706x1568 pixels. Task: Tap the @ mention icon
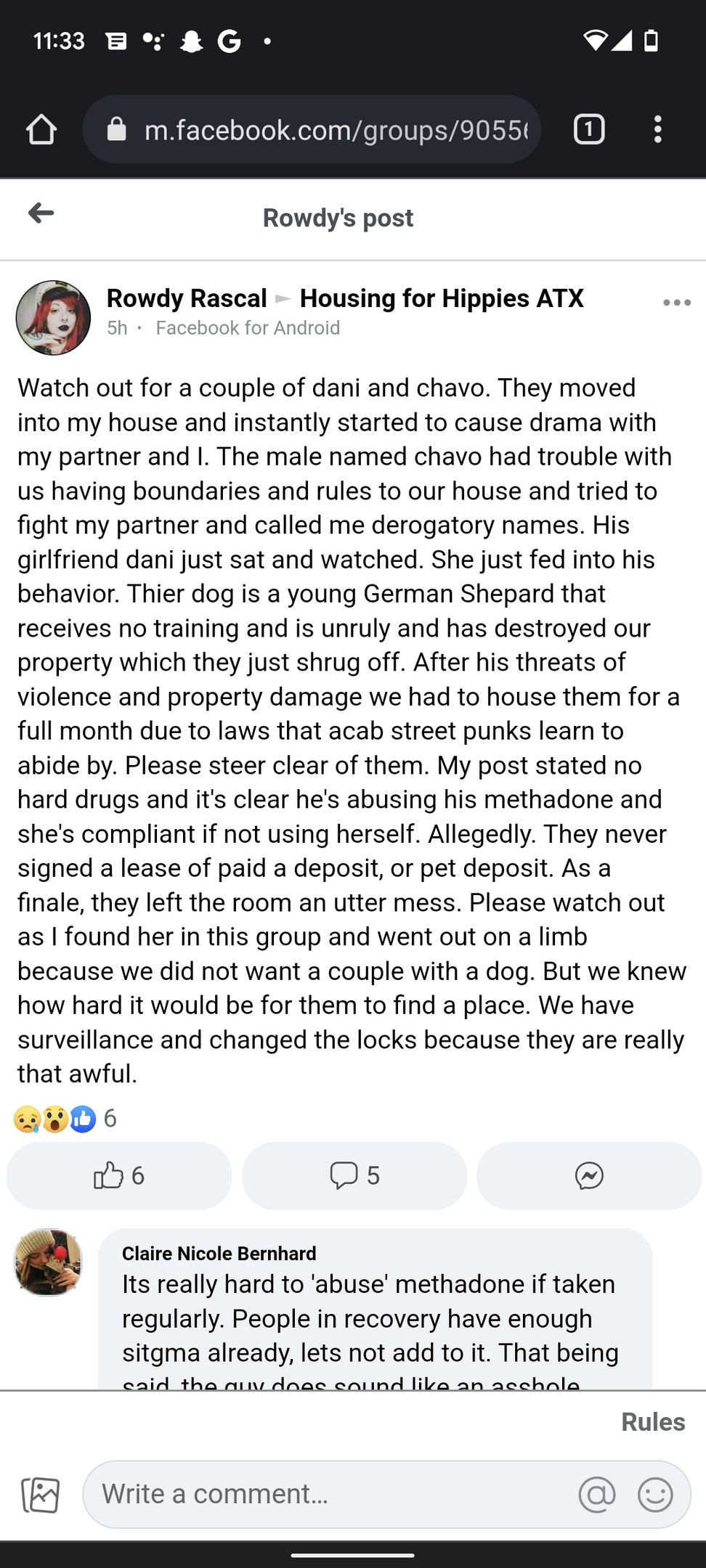(597, 1495)
